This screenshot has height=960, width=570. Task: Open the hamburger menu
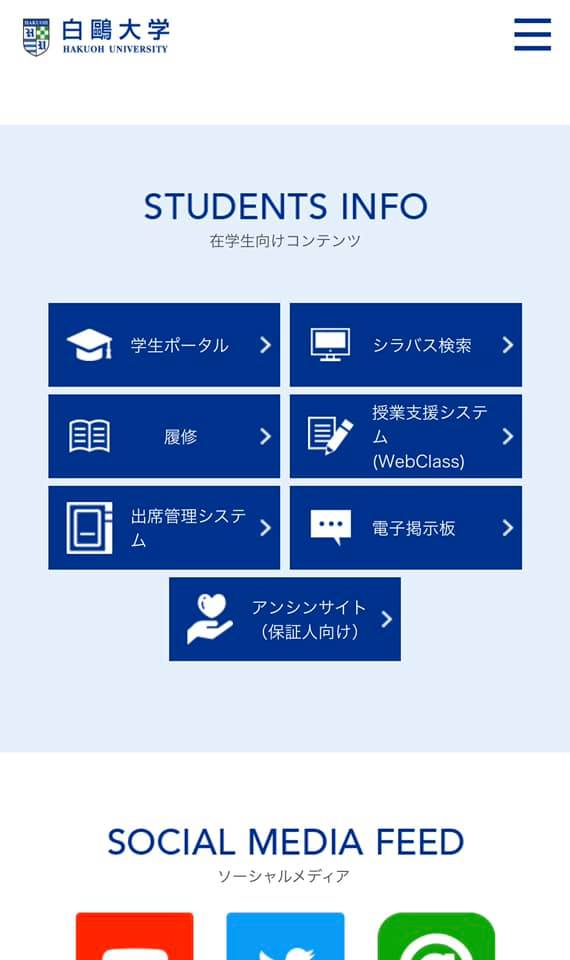click(x=532, y=34)
